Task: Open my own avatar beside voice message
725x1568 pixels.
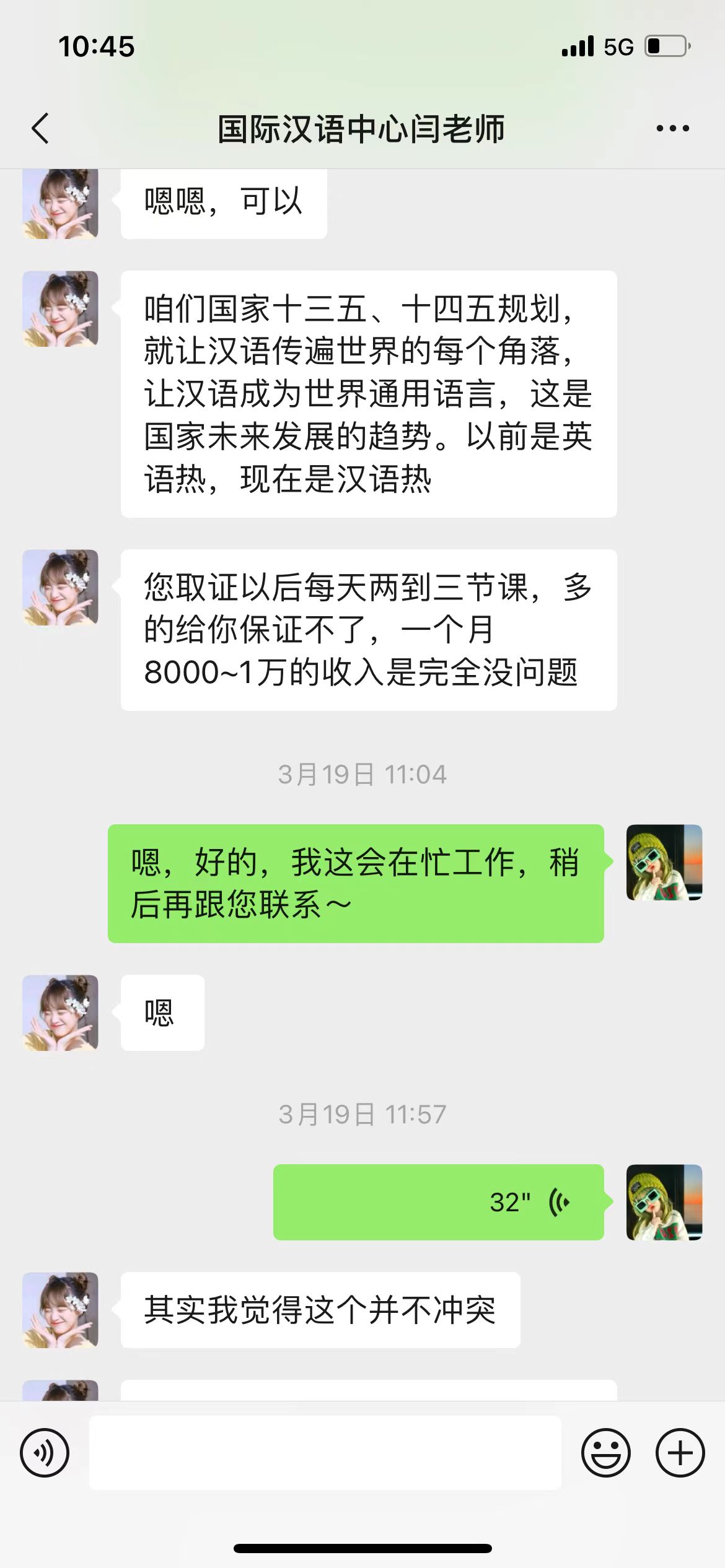Action: click(664, 1202)
